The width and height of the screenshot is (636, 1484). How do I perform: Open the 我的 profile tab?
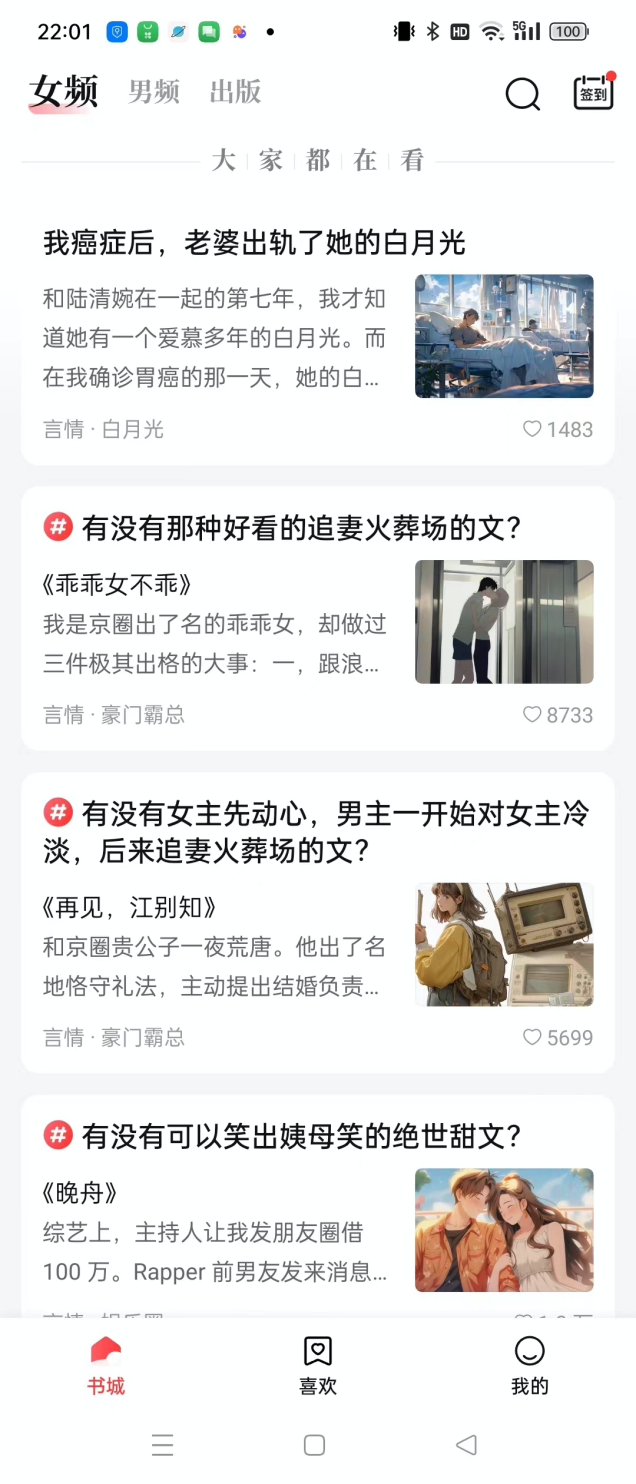click(x=529, y=1366)
